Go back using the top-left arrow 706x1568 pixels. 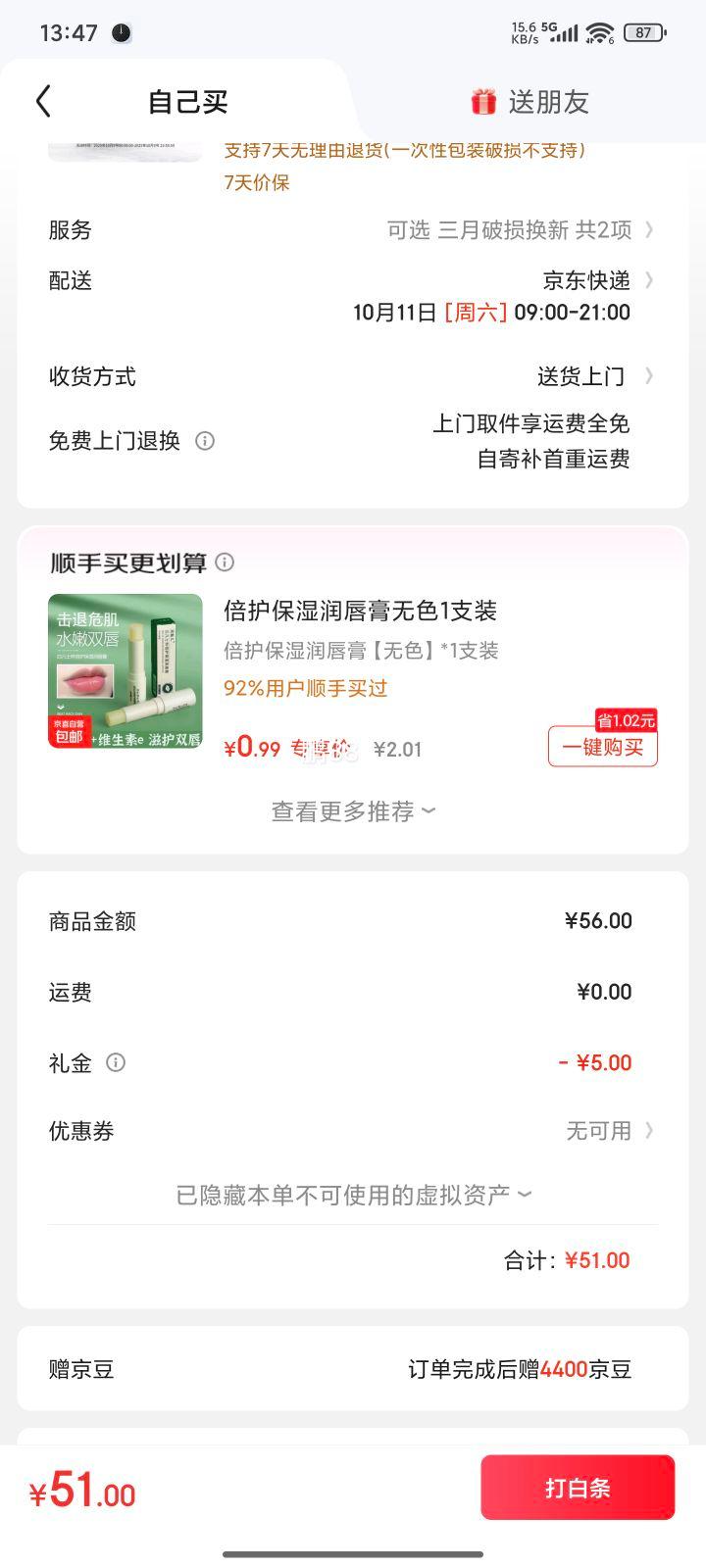click(43, 101)
